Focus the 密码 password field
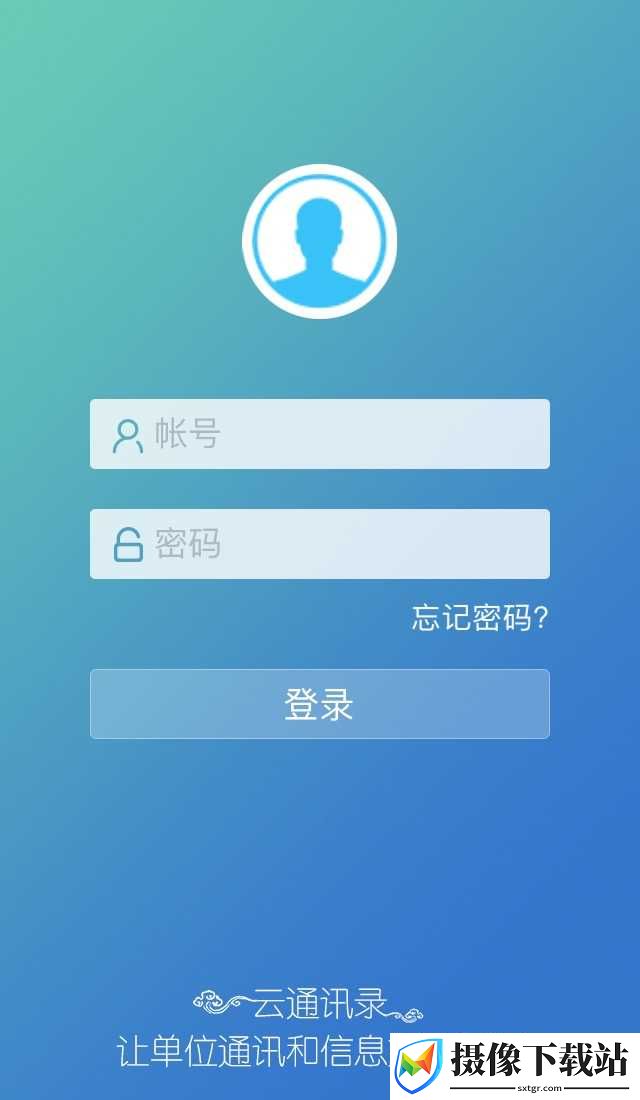Viewport: 640px width, 1100px height. point(319,544)
